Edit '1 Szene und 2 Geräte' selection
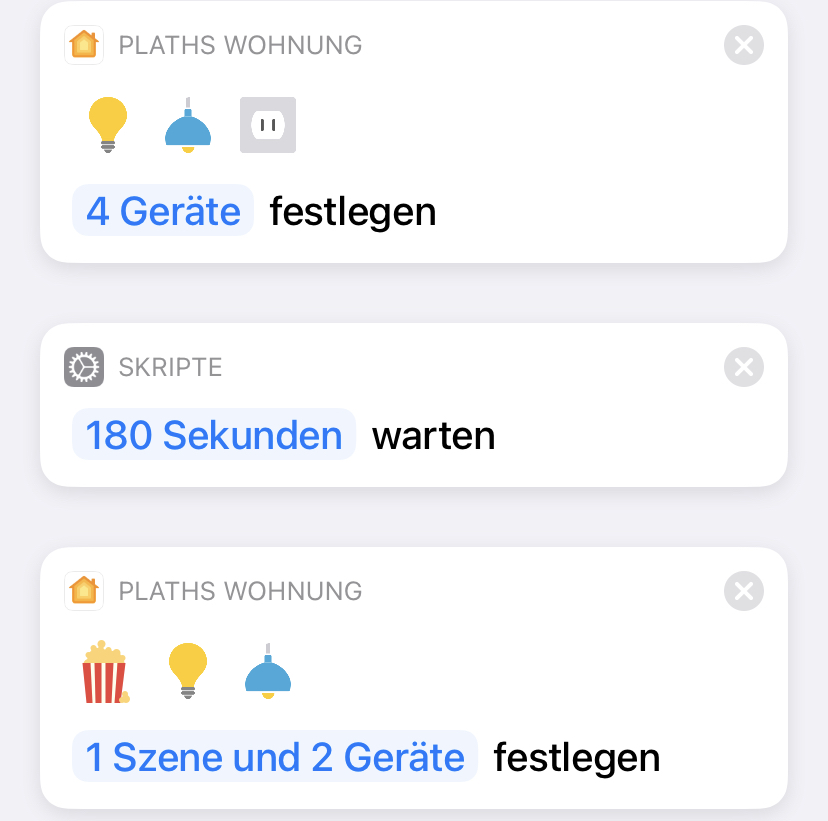This screenshot has width=828, height=821. point(275,757)
